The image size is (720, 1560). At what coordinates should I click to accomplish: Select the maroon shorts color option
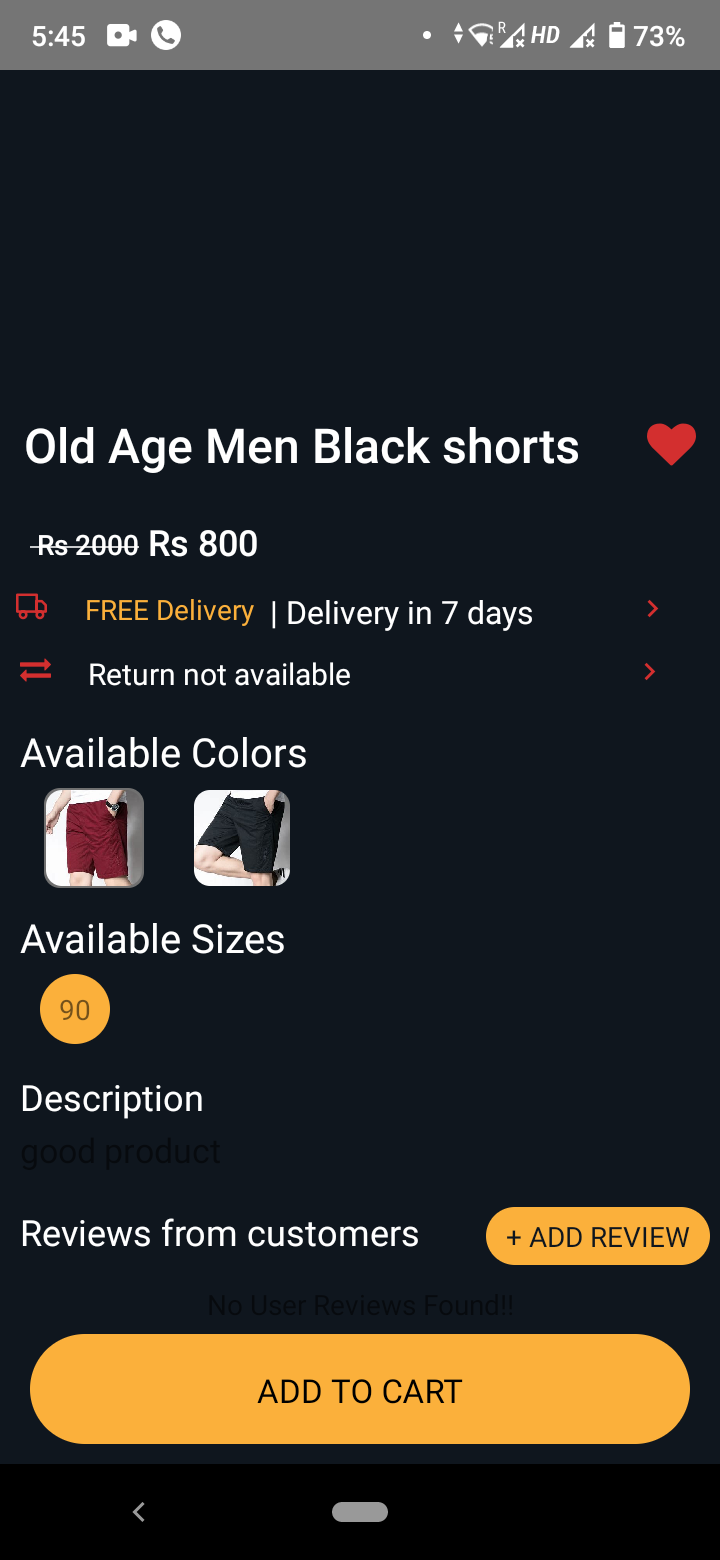click(x=94, y=838)
